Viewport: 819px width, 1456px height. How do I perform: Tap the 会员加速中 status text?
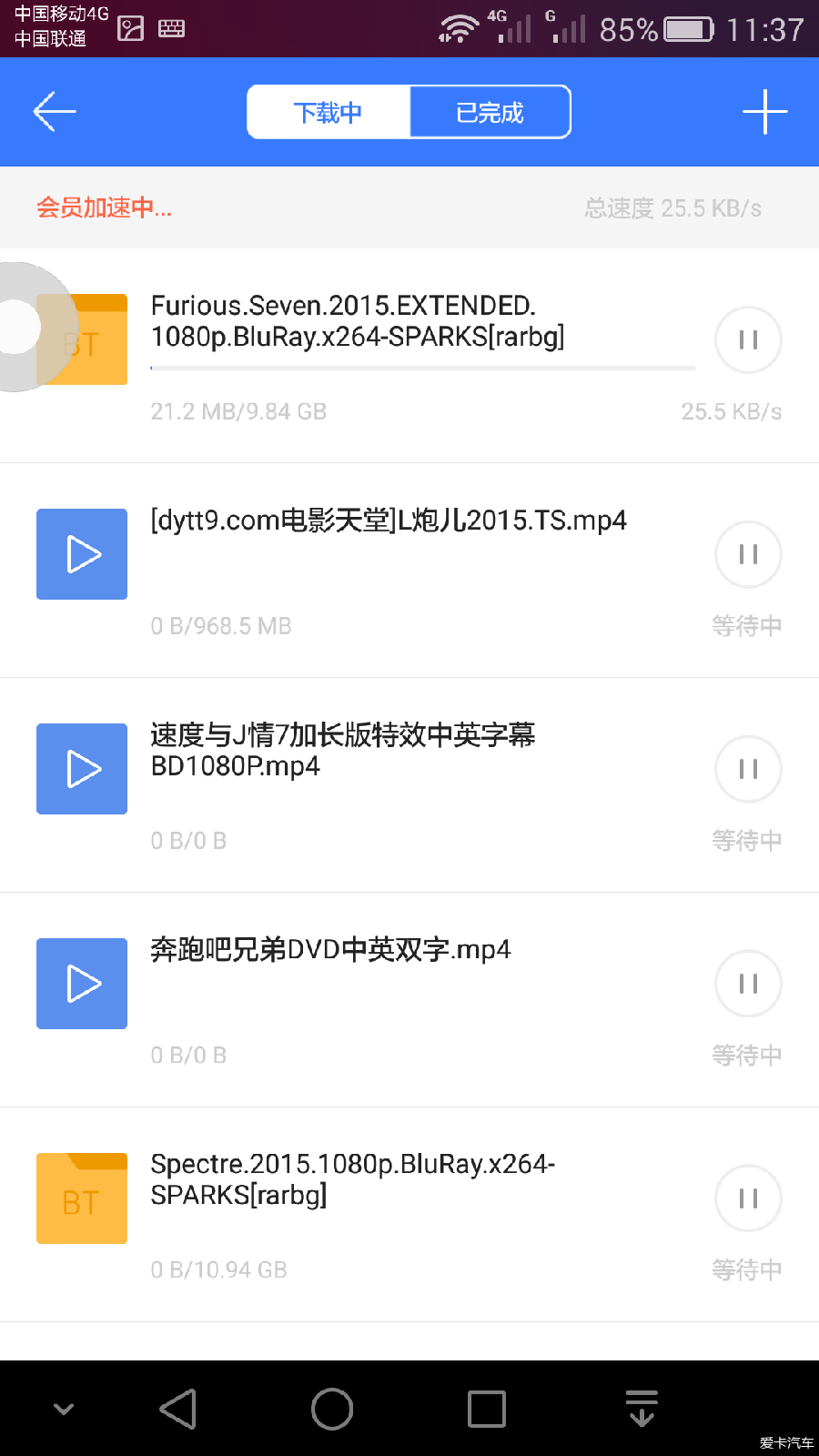(x=104, y=207)
